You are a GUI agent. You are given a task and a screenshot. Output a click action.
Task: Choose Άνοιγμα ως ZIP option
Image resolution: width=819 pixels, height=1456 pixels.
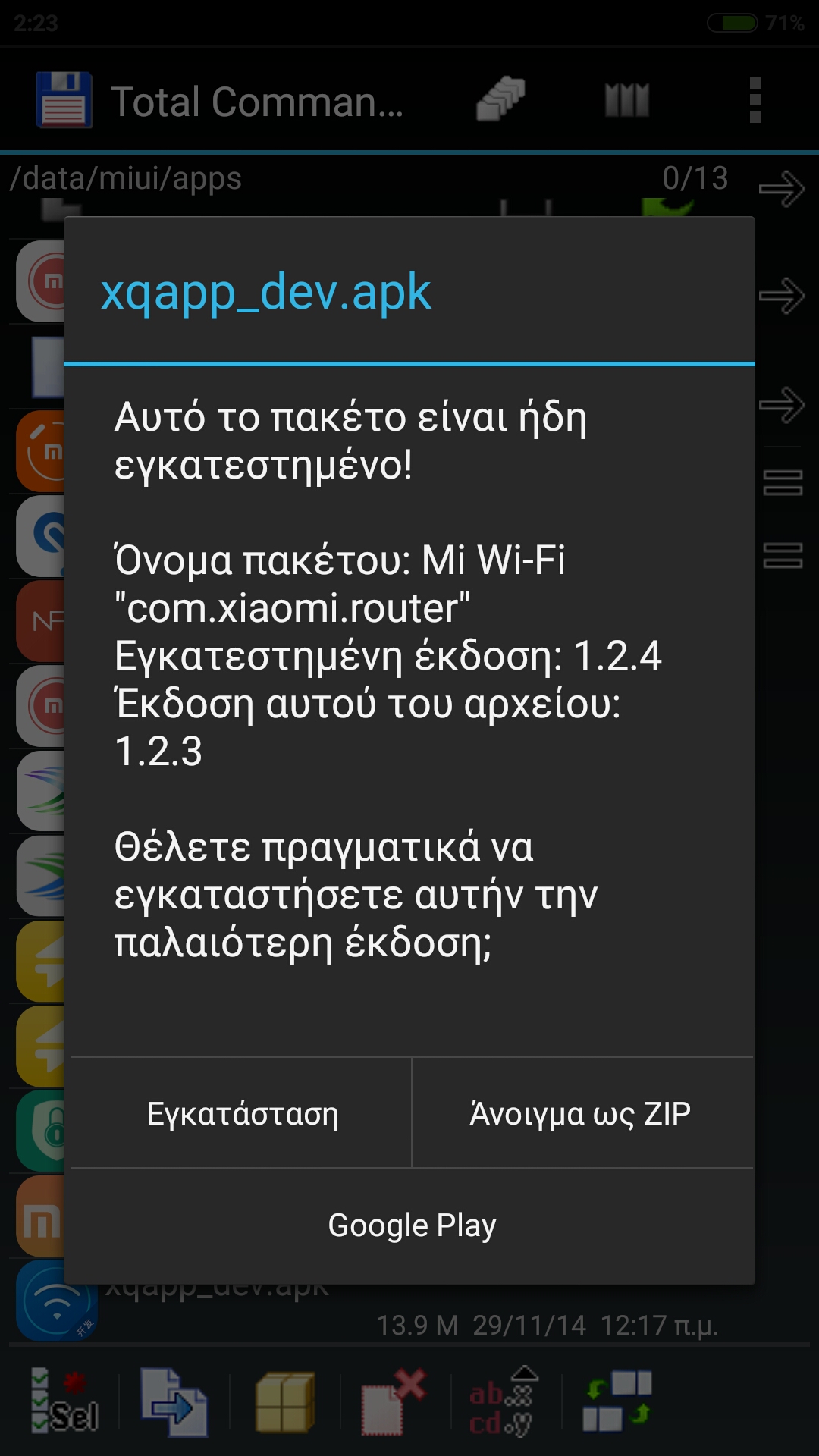pos(582,1113)
